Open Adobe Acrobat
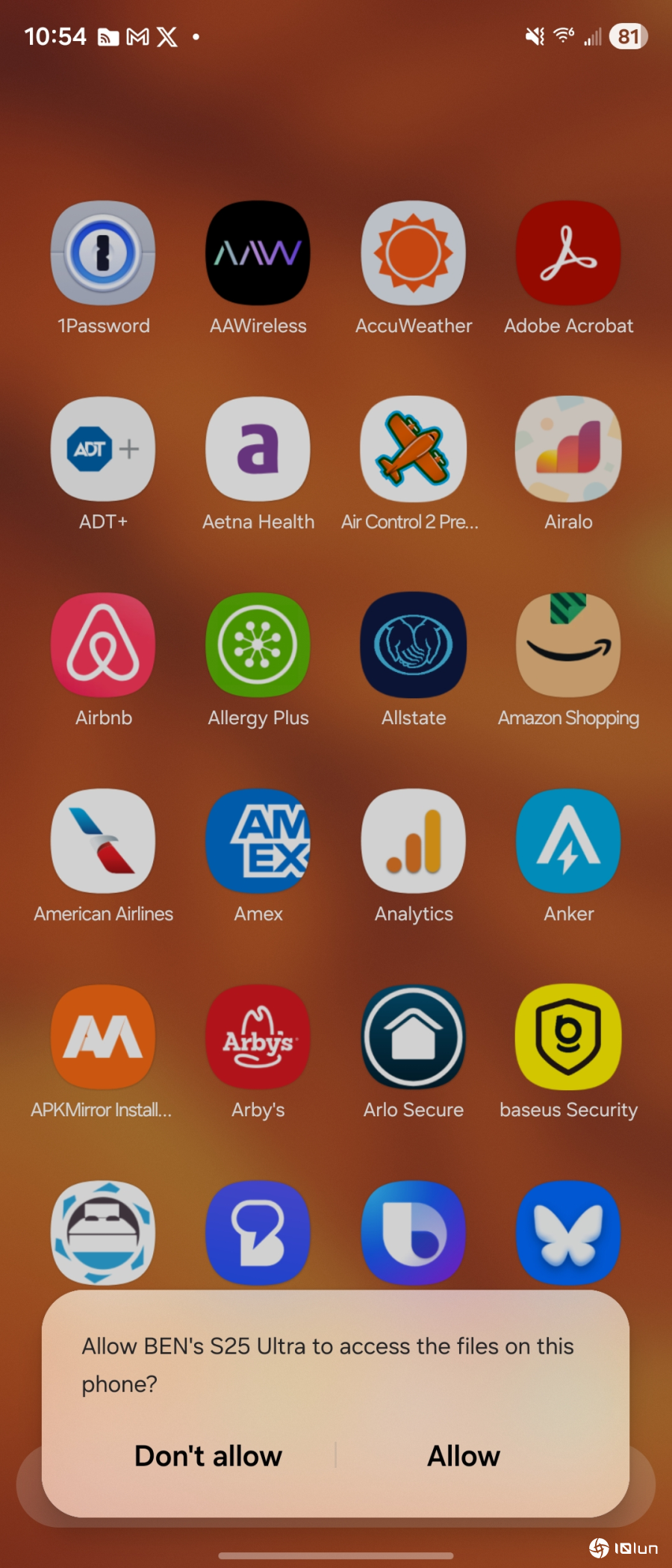Viewport: 672px width, 1568px height. (568, 254)
